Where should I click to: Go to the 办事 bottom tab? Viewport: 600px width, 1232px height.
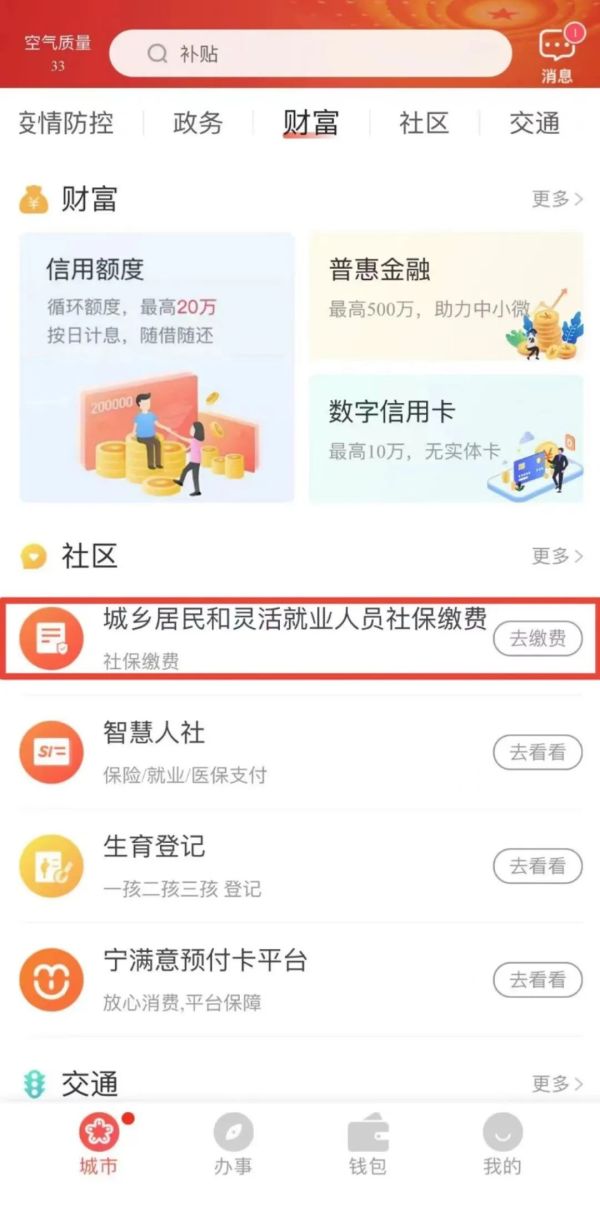coord(233,1146)
